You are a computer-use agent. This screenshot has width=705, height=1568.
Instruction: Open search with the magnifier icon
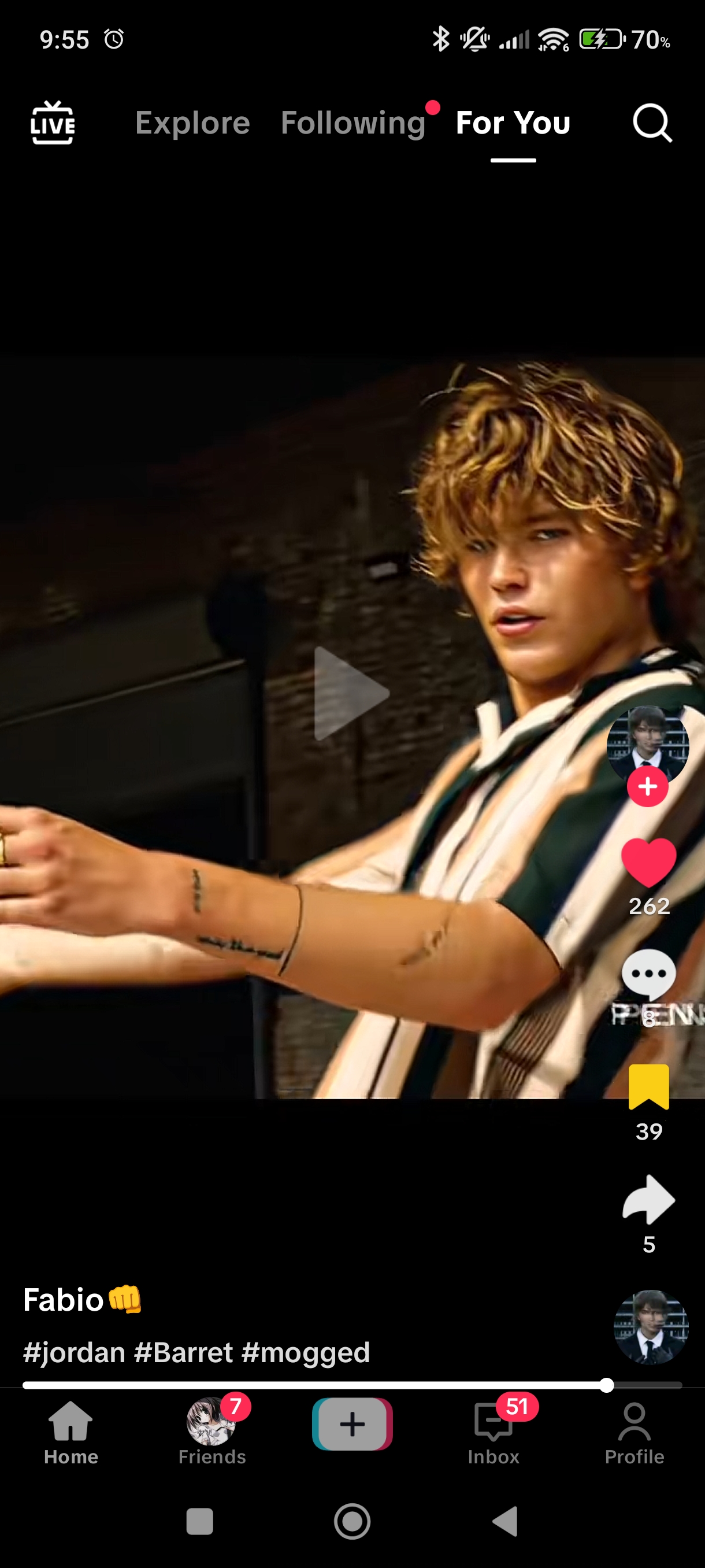pyautogui.click(x=652, y=123)
